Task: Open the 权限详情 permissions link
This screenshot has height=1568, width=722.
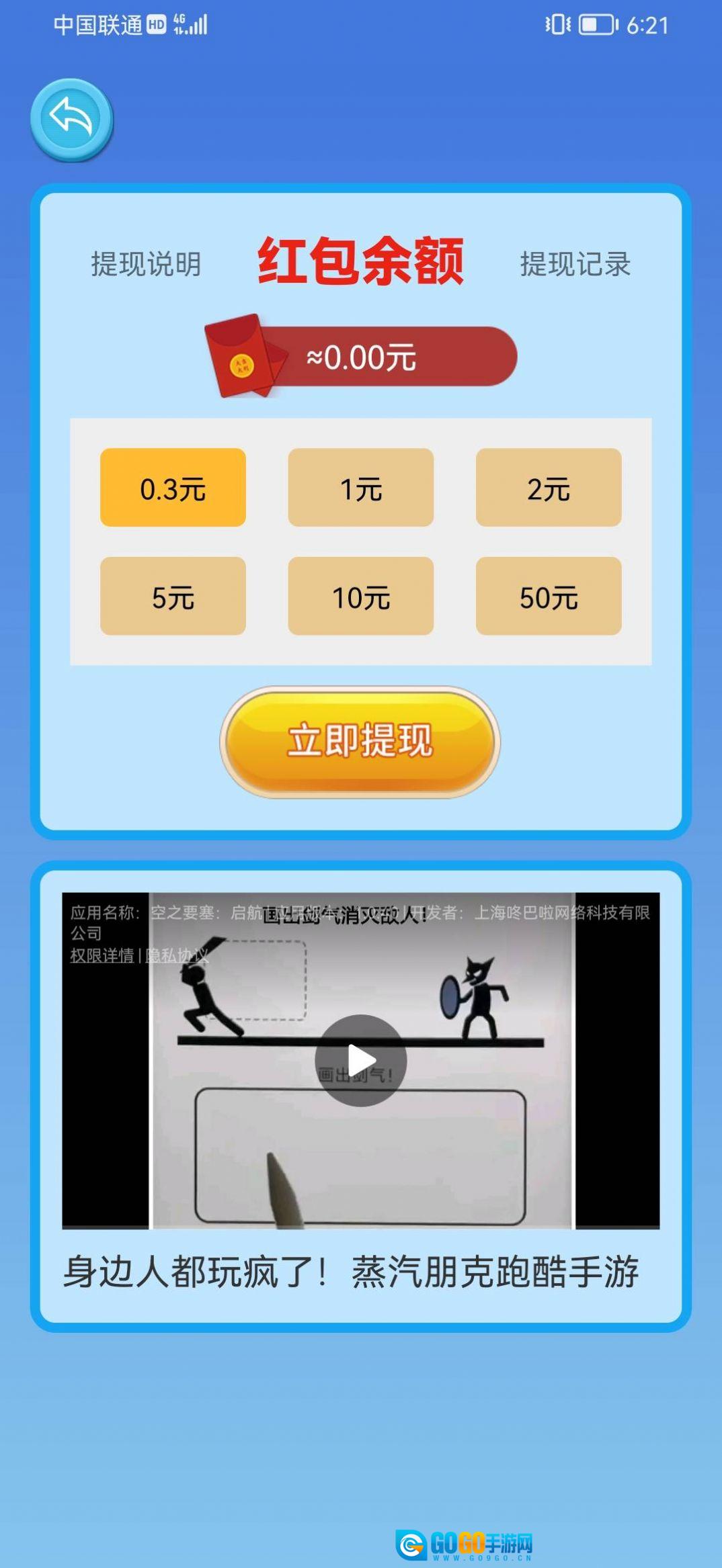Action: click(102, 955)
